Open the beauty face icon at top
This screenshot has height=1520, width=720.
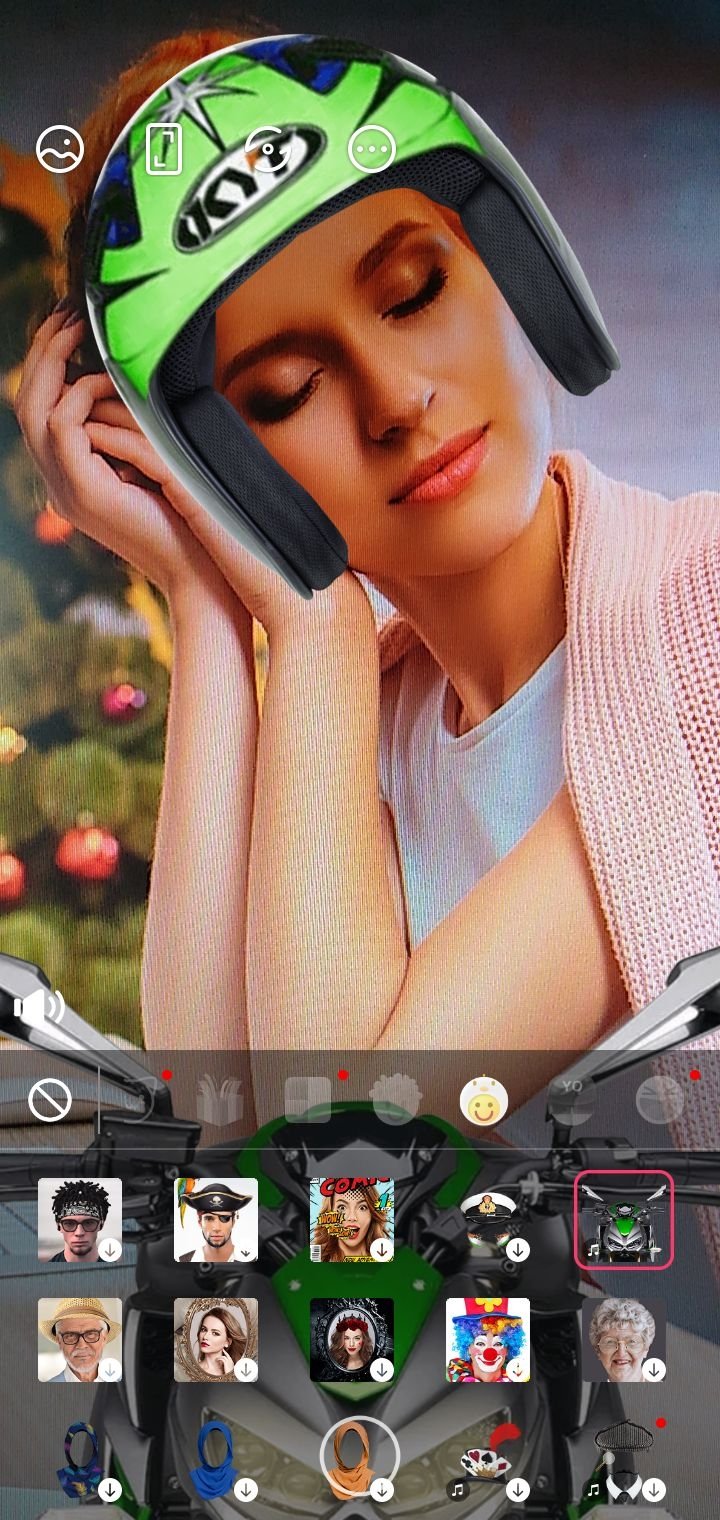point(60,150)
